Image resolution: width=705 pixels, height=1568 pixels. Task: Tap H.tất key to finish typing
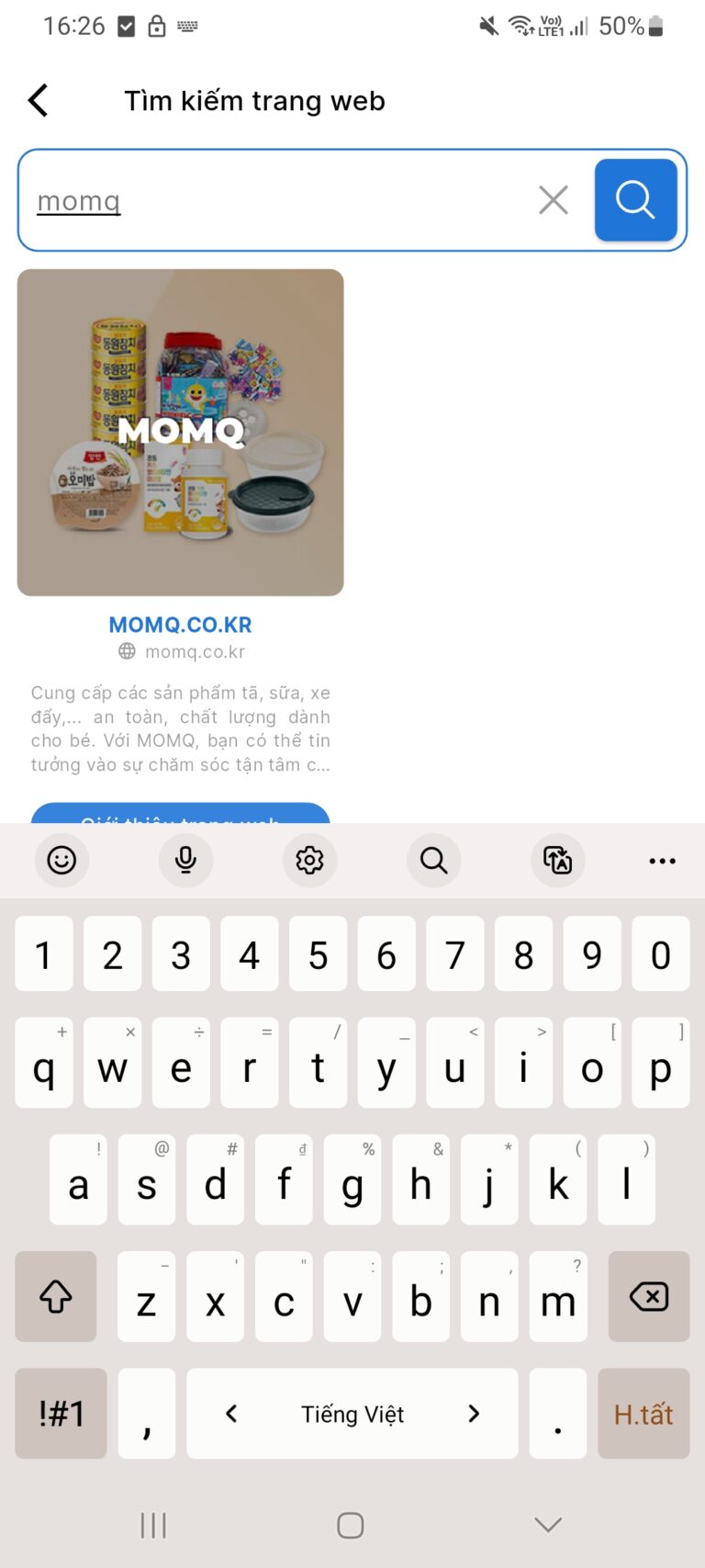[643, 1414]
